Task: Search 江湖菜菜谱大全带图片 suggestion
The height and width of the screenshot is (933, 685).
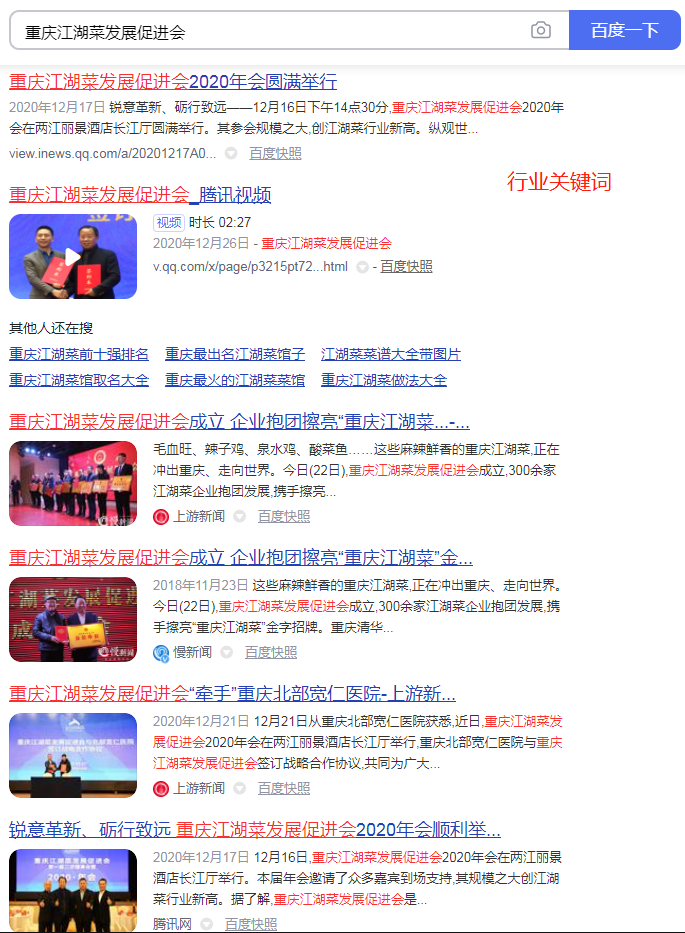Action: coord(391,354)
